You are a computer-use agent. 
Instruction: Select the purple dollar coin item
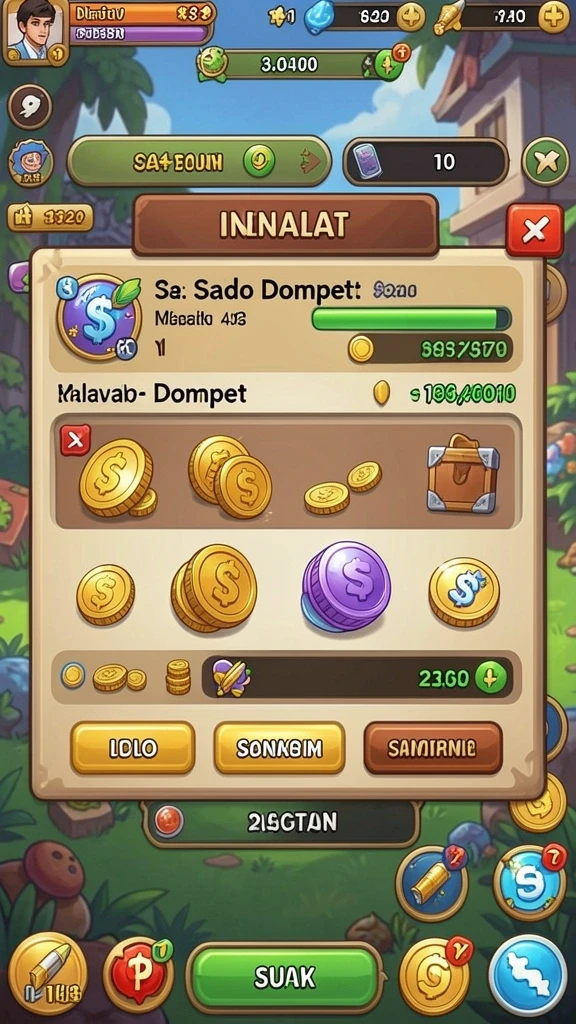coord(345,586)
